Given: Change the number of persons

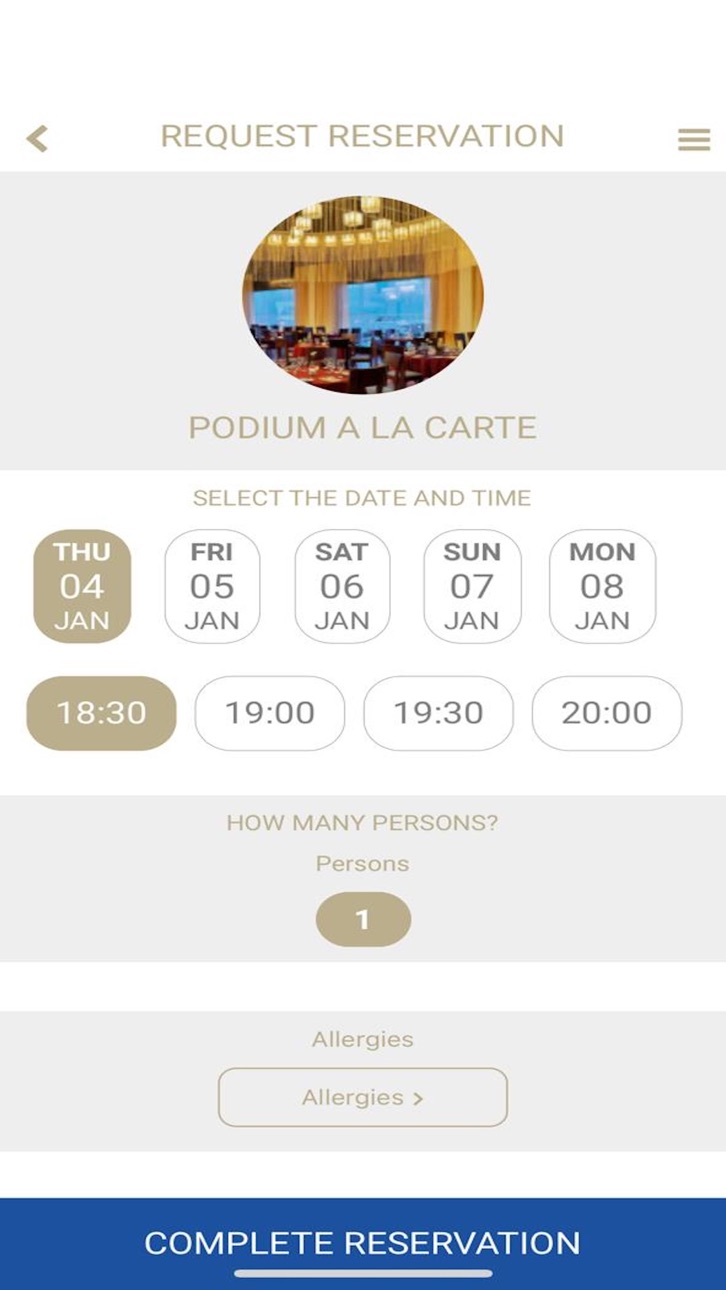Looking at the screenshot, I should 363,919.
